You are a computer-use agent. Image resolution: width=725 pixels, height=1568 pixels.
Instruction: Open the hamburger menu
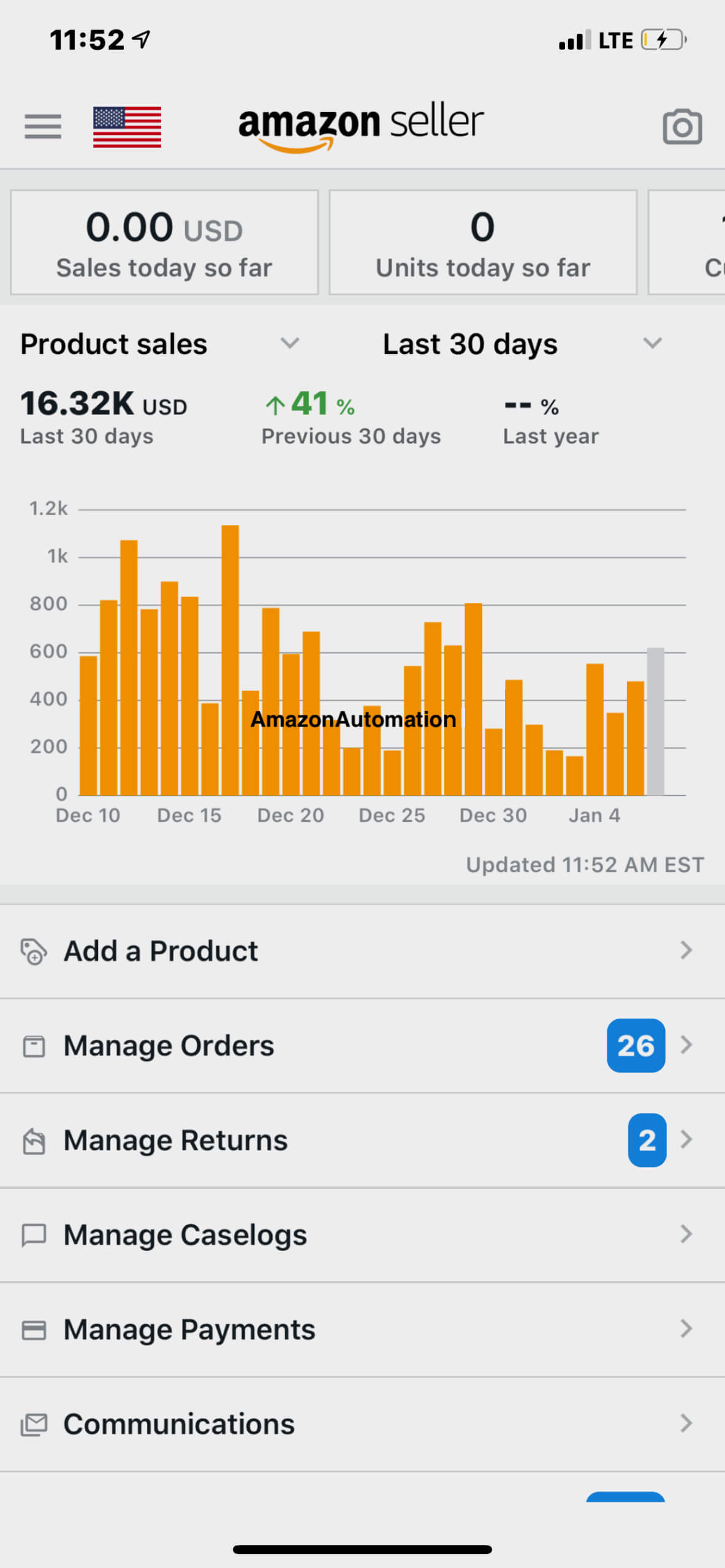coord(43,127)
